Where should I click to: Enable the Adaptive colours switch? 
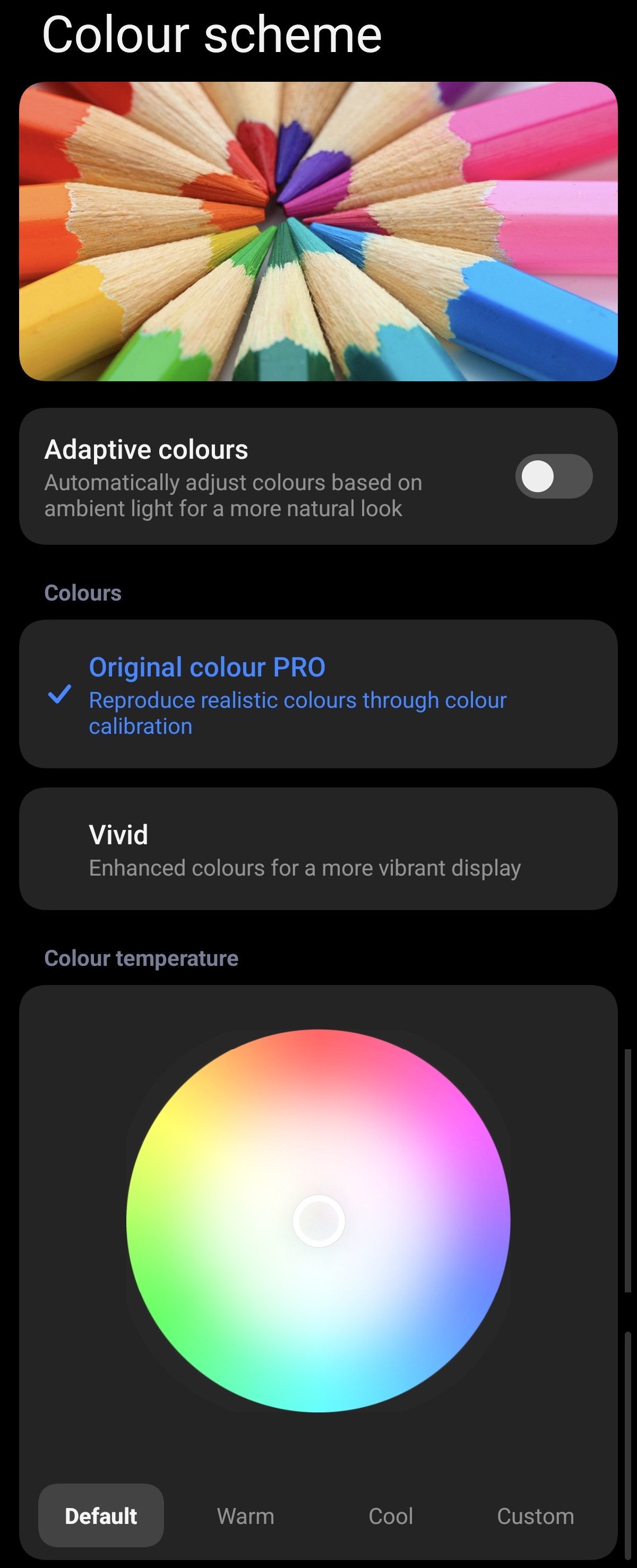coord(554,476)
